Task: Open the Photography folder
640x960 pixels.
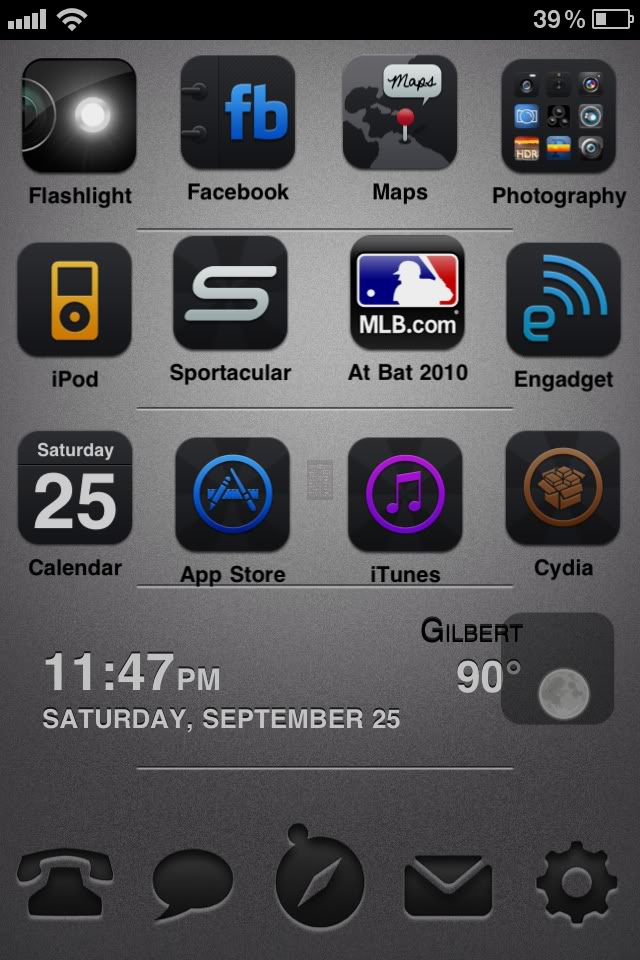Action: pos(559,116)
